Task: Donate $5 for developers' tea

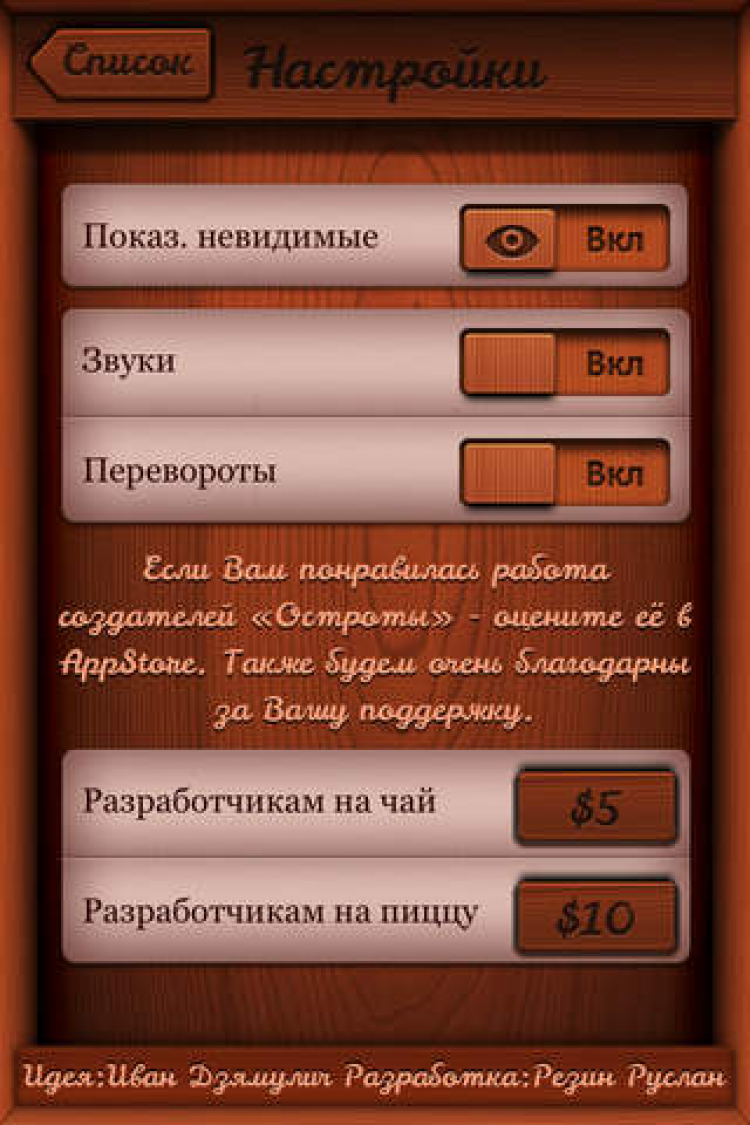Action: click(596, 808)
